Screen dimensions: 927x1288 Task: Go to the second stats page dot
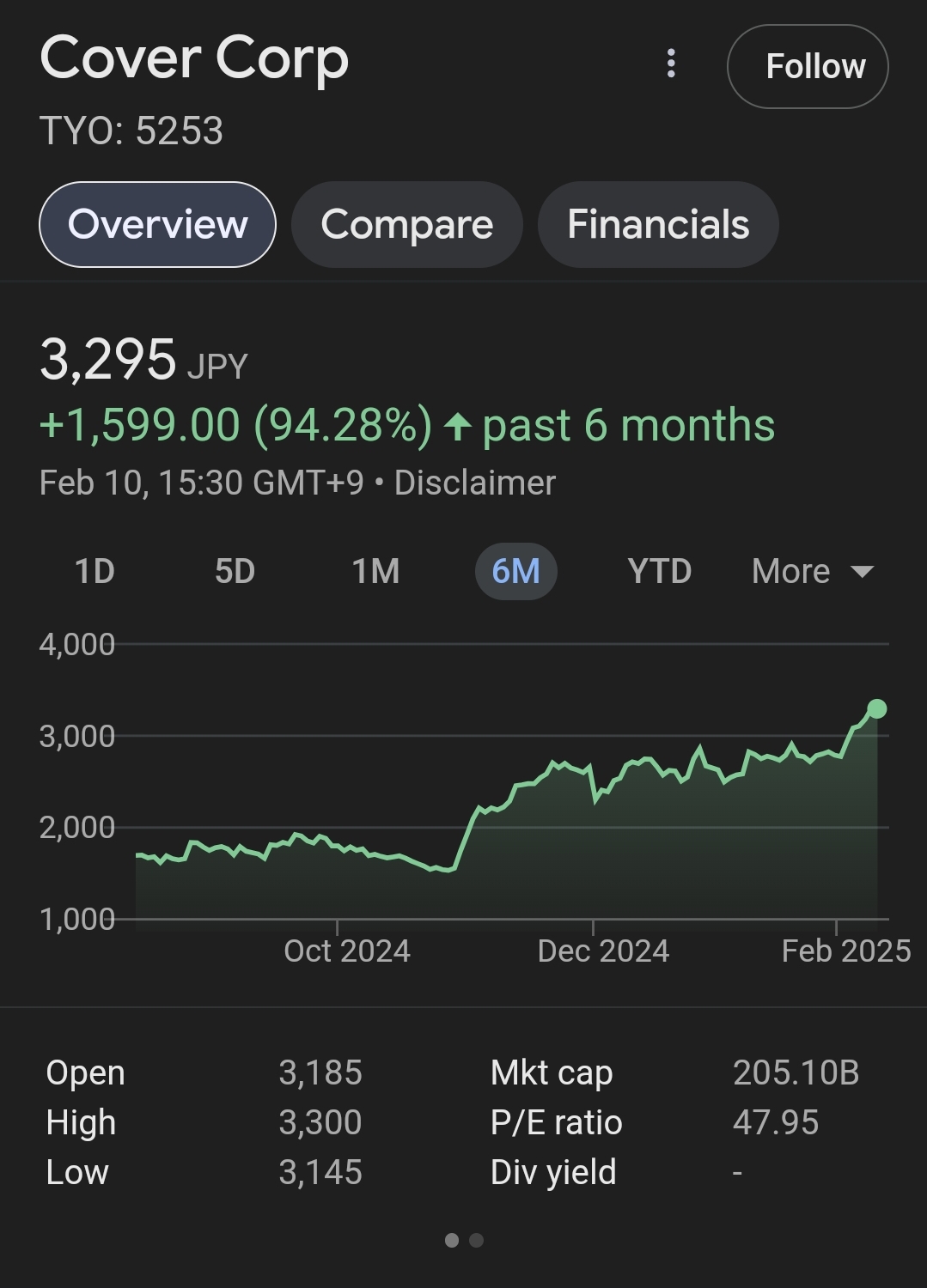(477, 1240)
